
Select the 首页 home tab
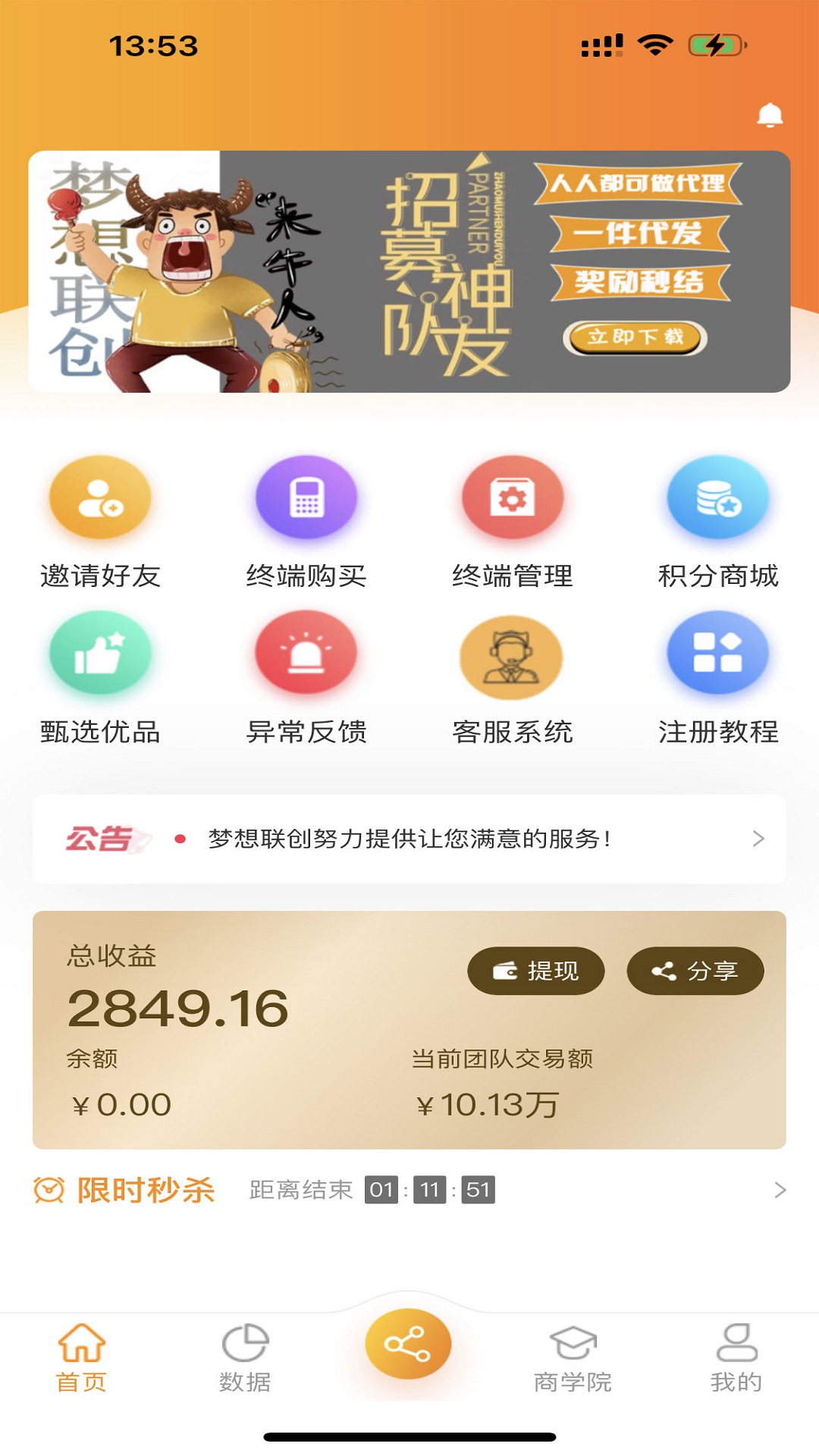(x=81, y=1359)
